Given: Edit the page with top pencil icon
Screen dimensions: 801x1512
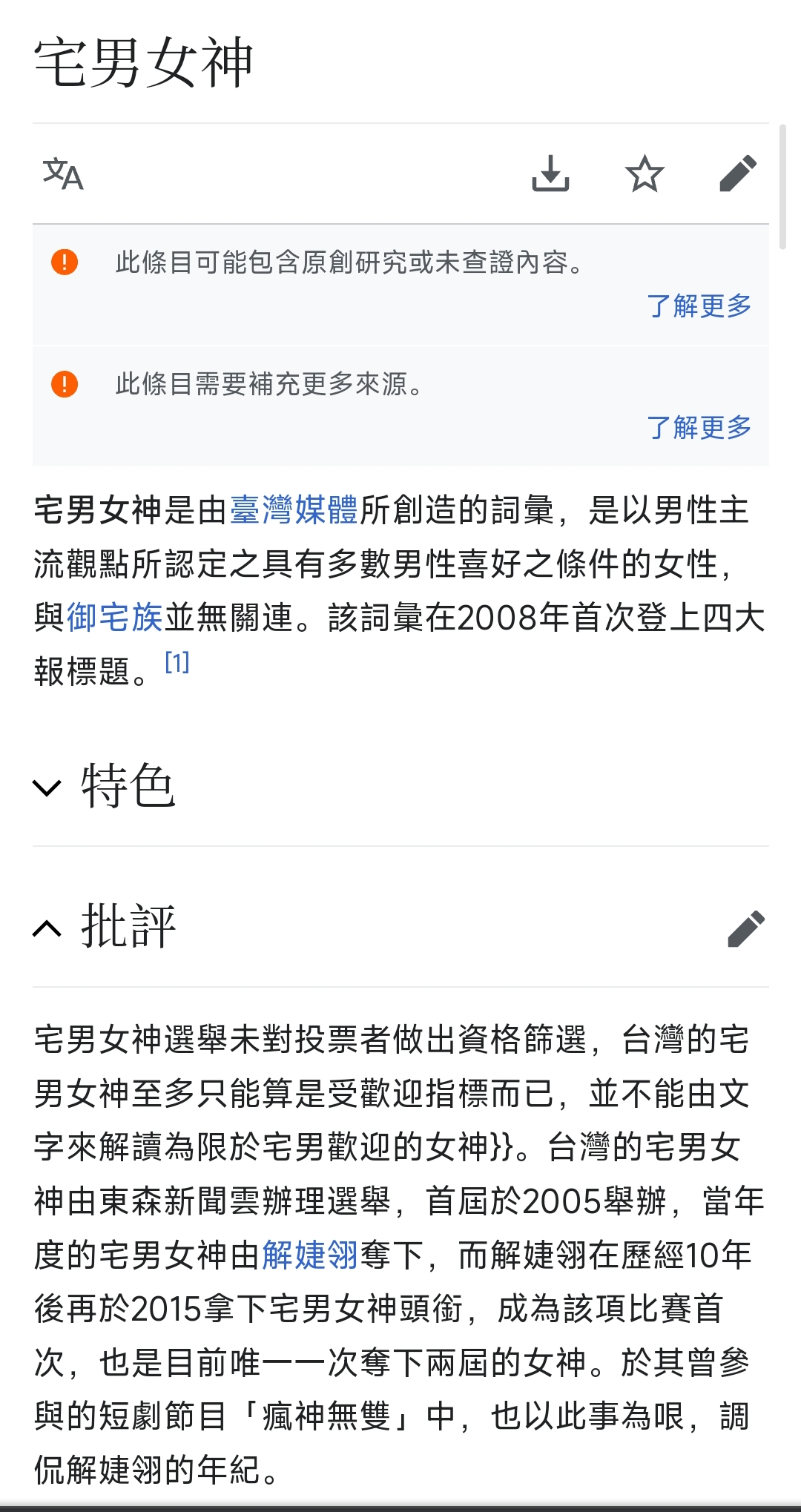Looking at the screenshot, I should click(738, 174).
